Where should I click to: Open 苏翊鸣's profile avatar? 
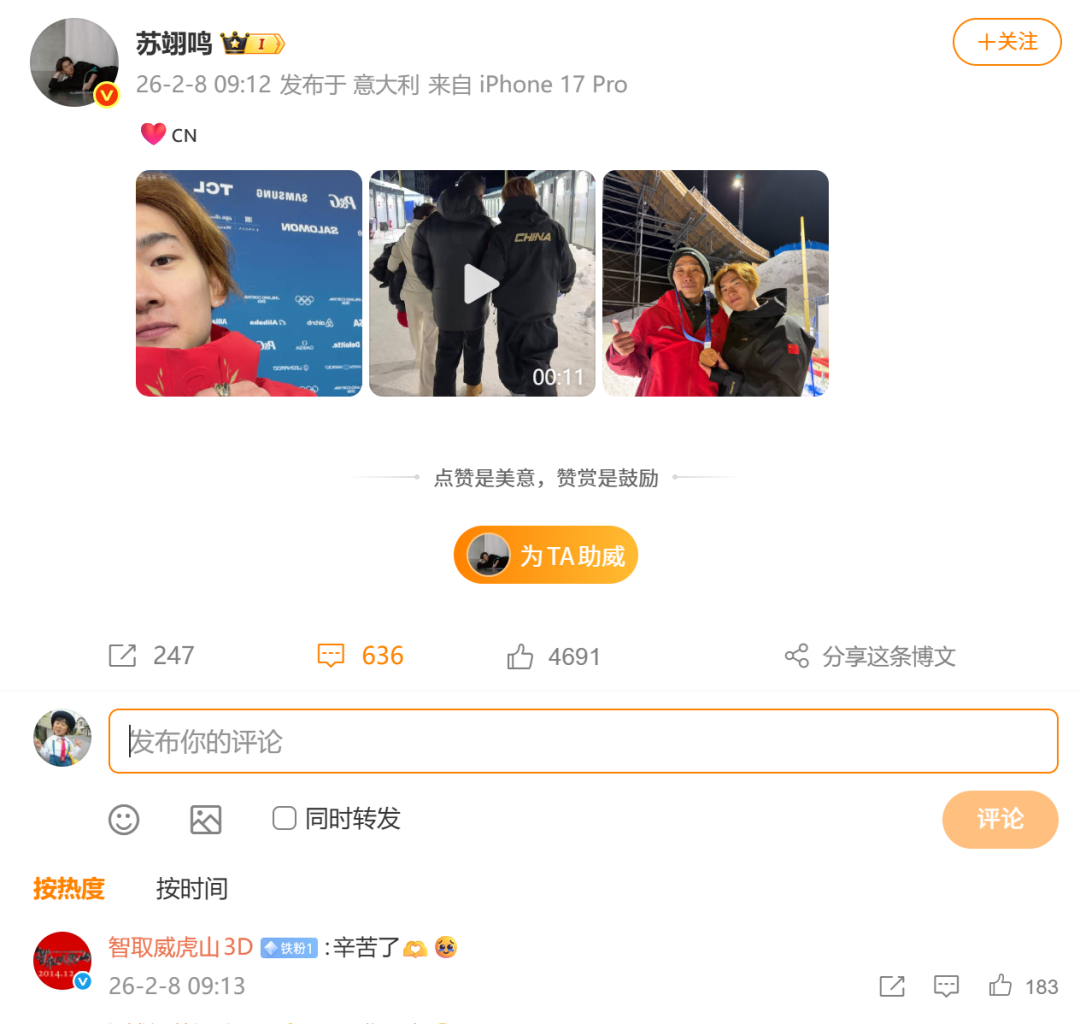tap(74, 62)
